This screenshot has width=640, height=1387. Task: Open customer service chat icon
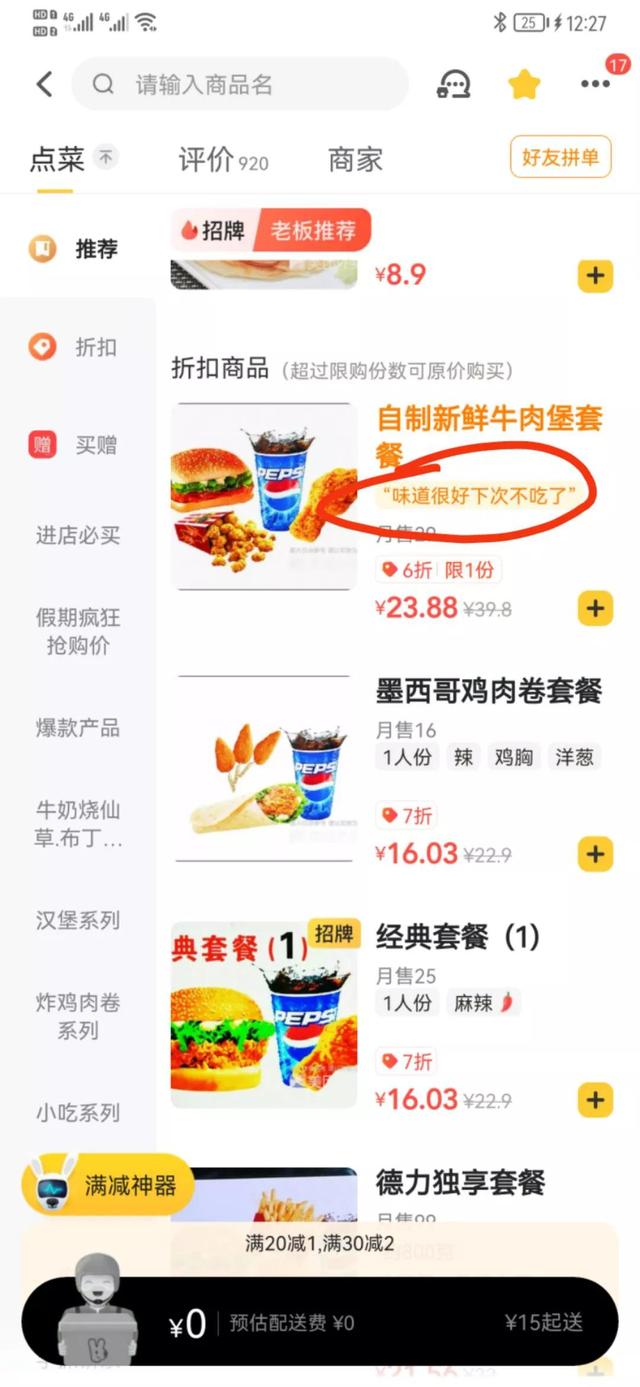point(454,84)
